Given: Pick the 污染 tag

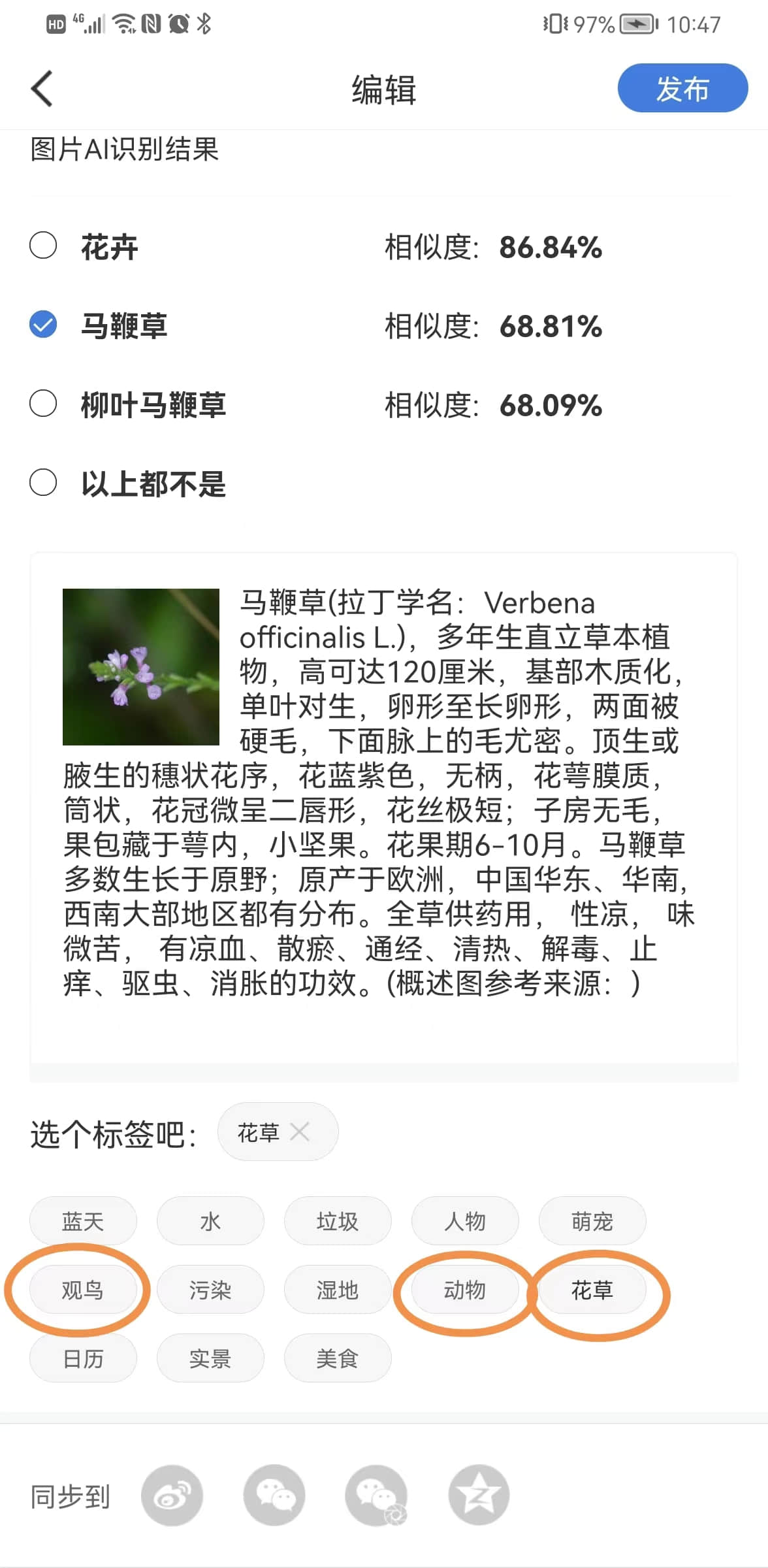Looking at the screenshot, I should click(x=210, y=1290).
